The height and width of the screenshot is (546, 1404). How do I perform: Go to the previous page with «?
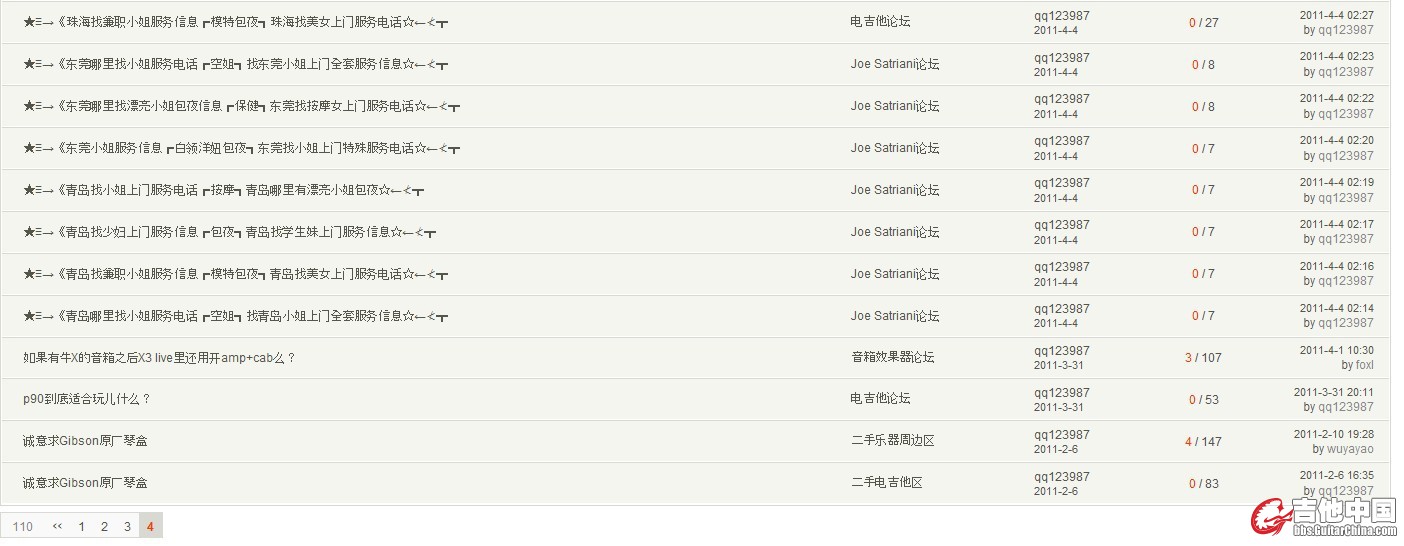point(57,527)
